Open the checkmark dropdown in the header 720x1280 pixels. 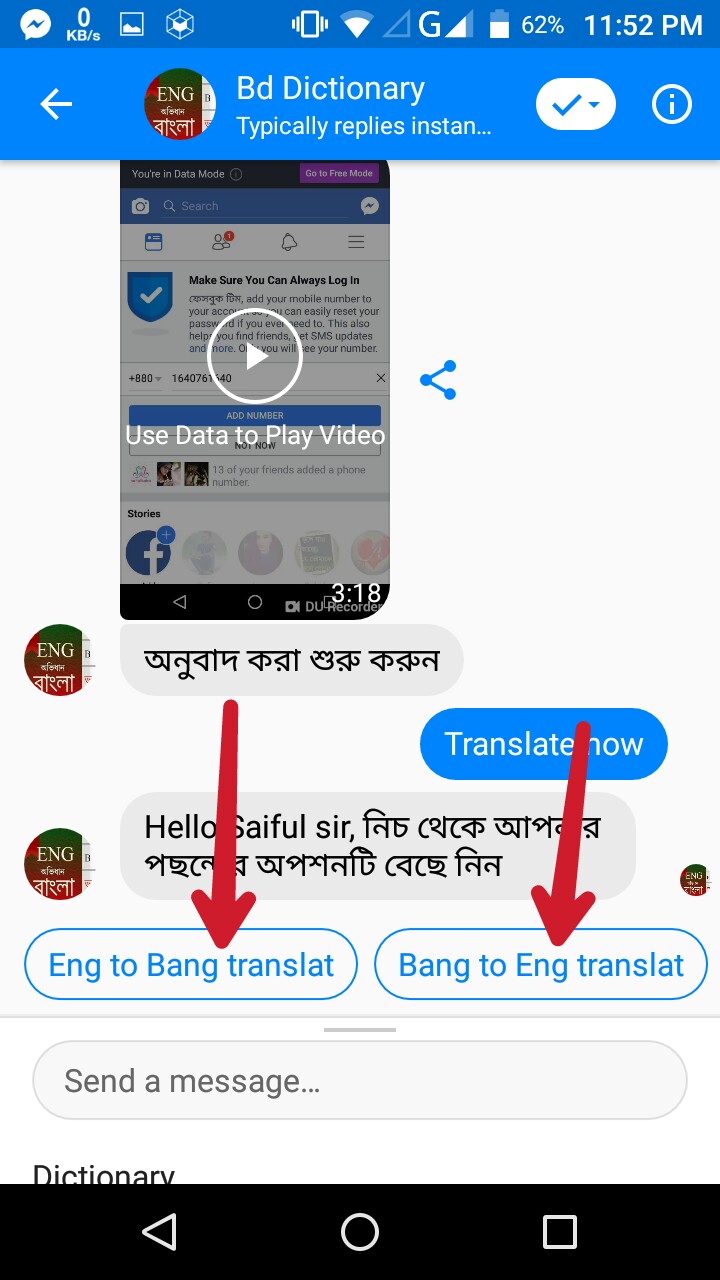pos(575,104)
